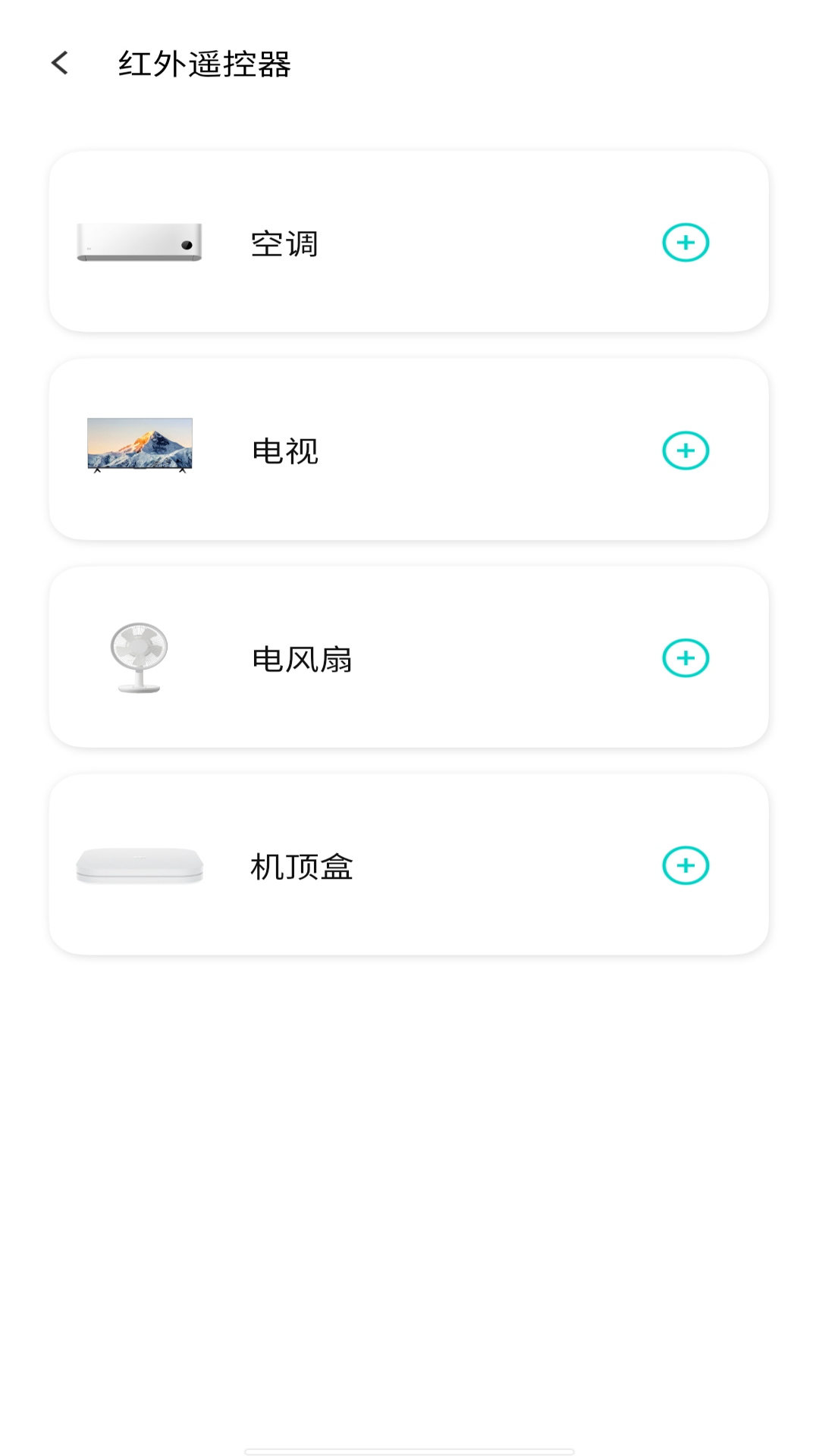Click the 电视 label text
Image resolution: width=819 pixels, height=1456 pixels.
coord(284,450)
